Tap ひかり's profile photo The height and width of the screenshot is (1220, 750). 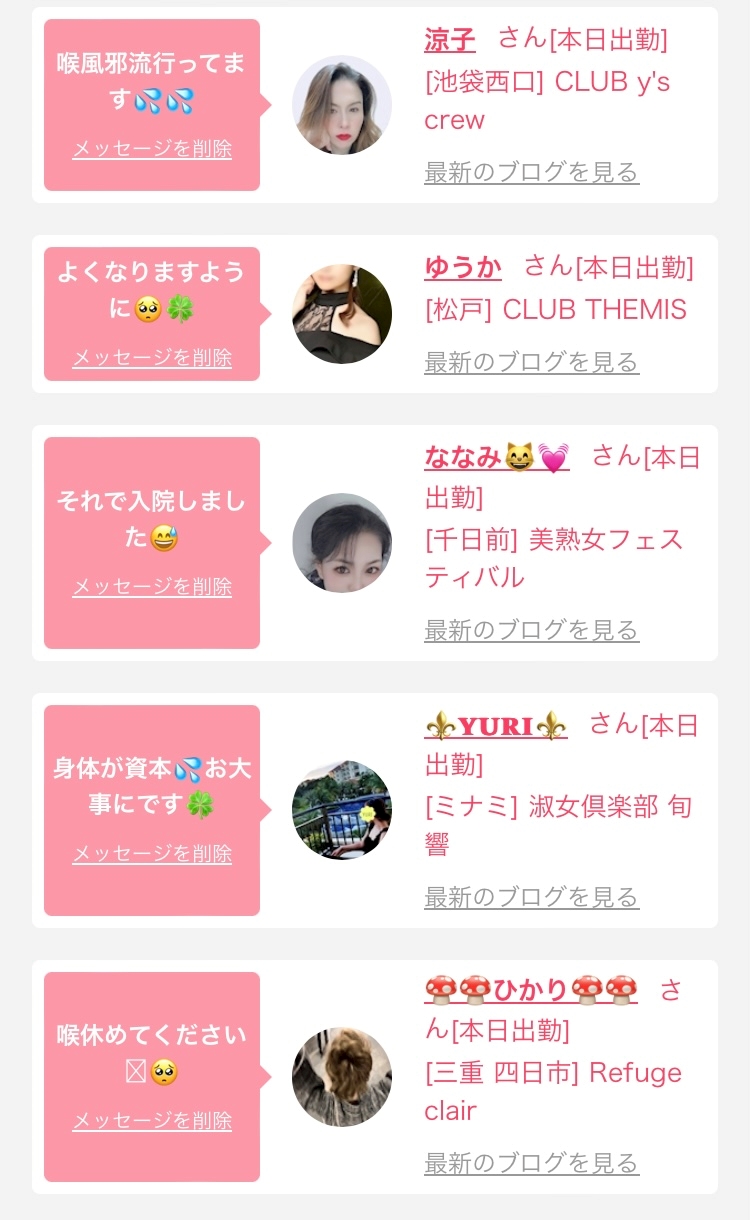pos(342,1077)
